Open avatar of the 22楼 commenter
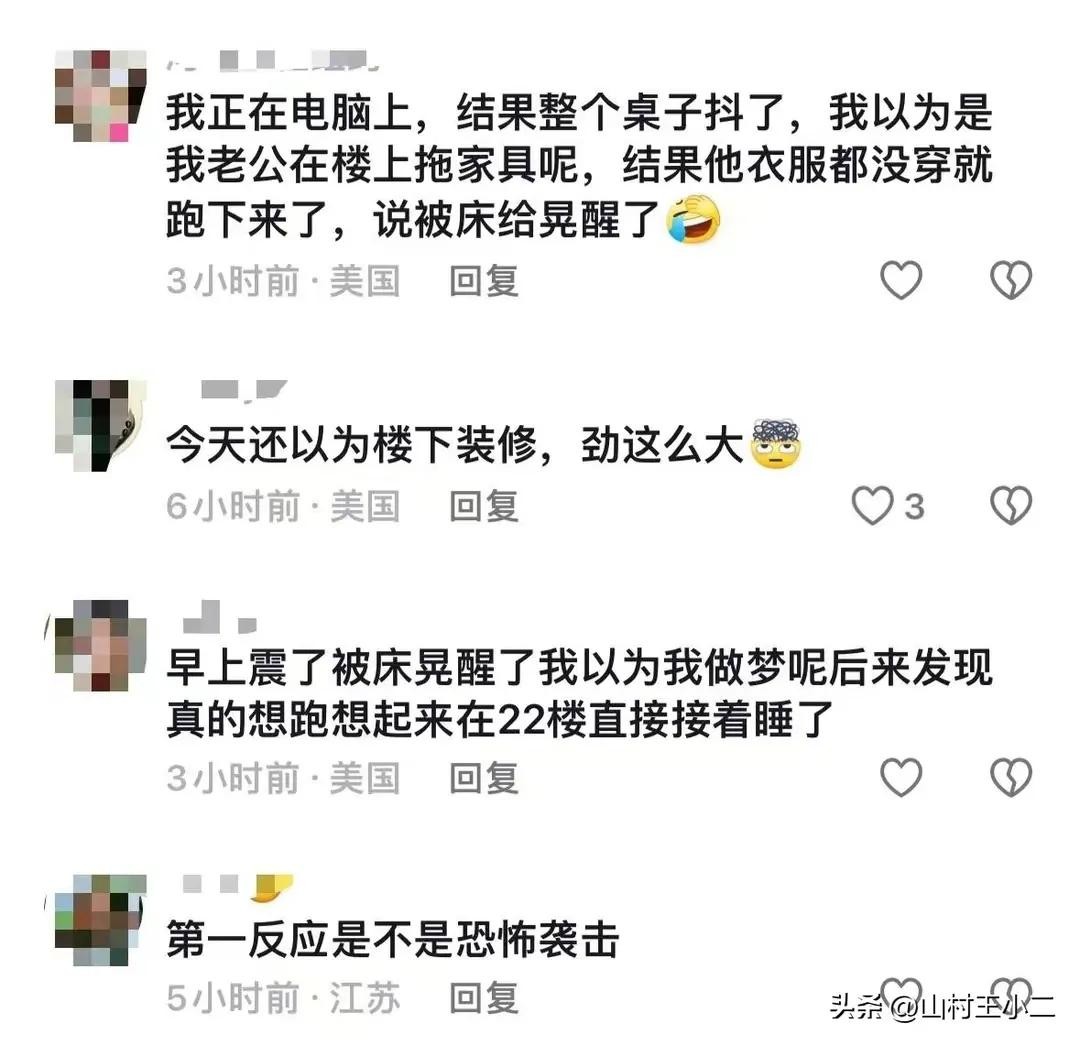1080x1046 pixels. [x=98, y=646]
